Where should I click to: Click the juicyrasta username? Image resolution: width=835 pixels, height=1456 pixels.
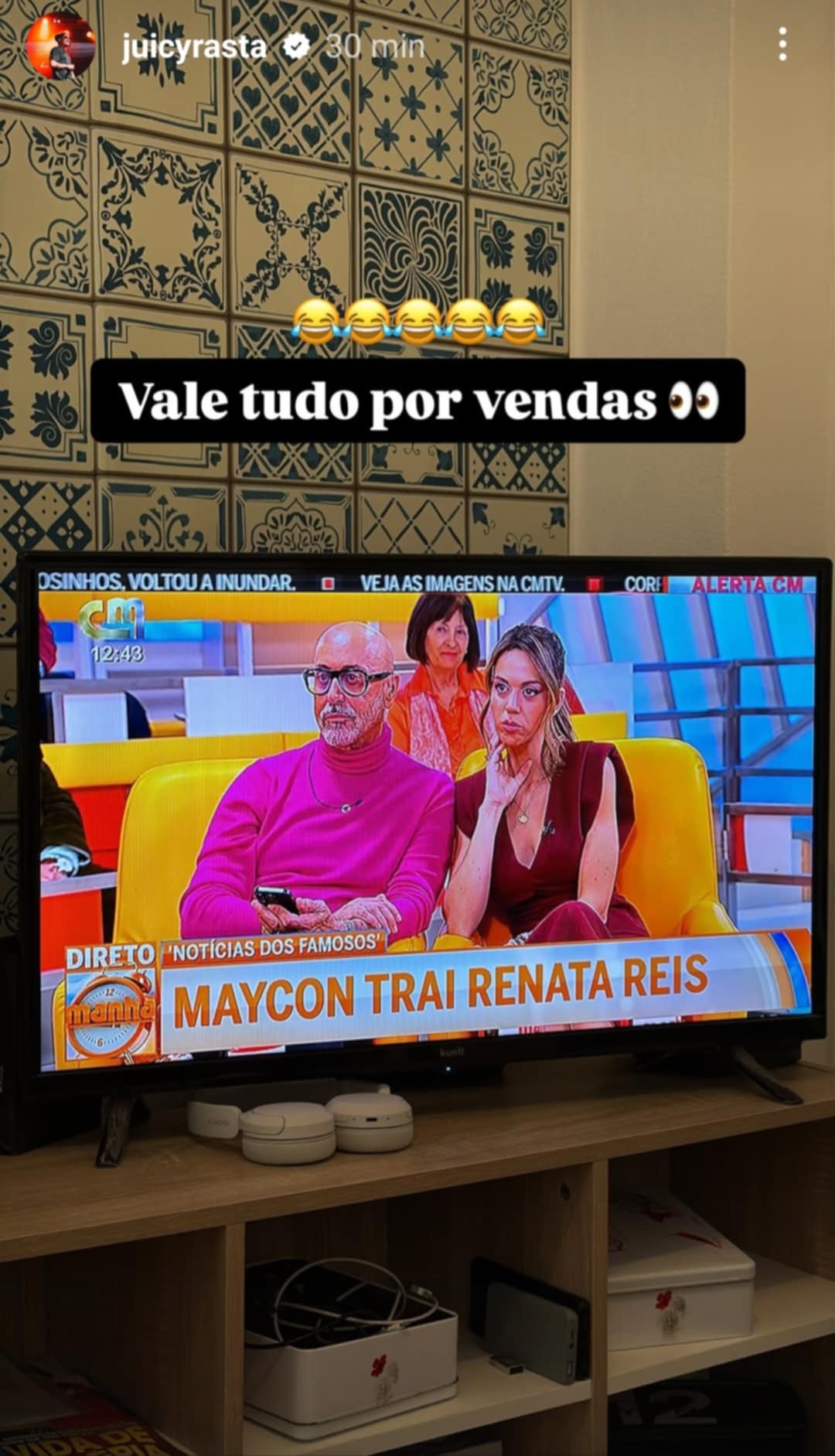coord(195,48)
